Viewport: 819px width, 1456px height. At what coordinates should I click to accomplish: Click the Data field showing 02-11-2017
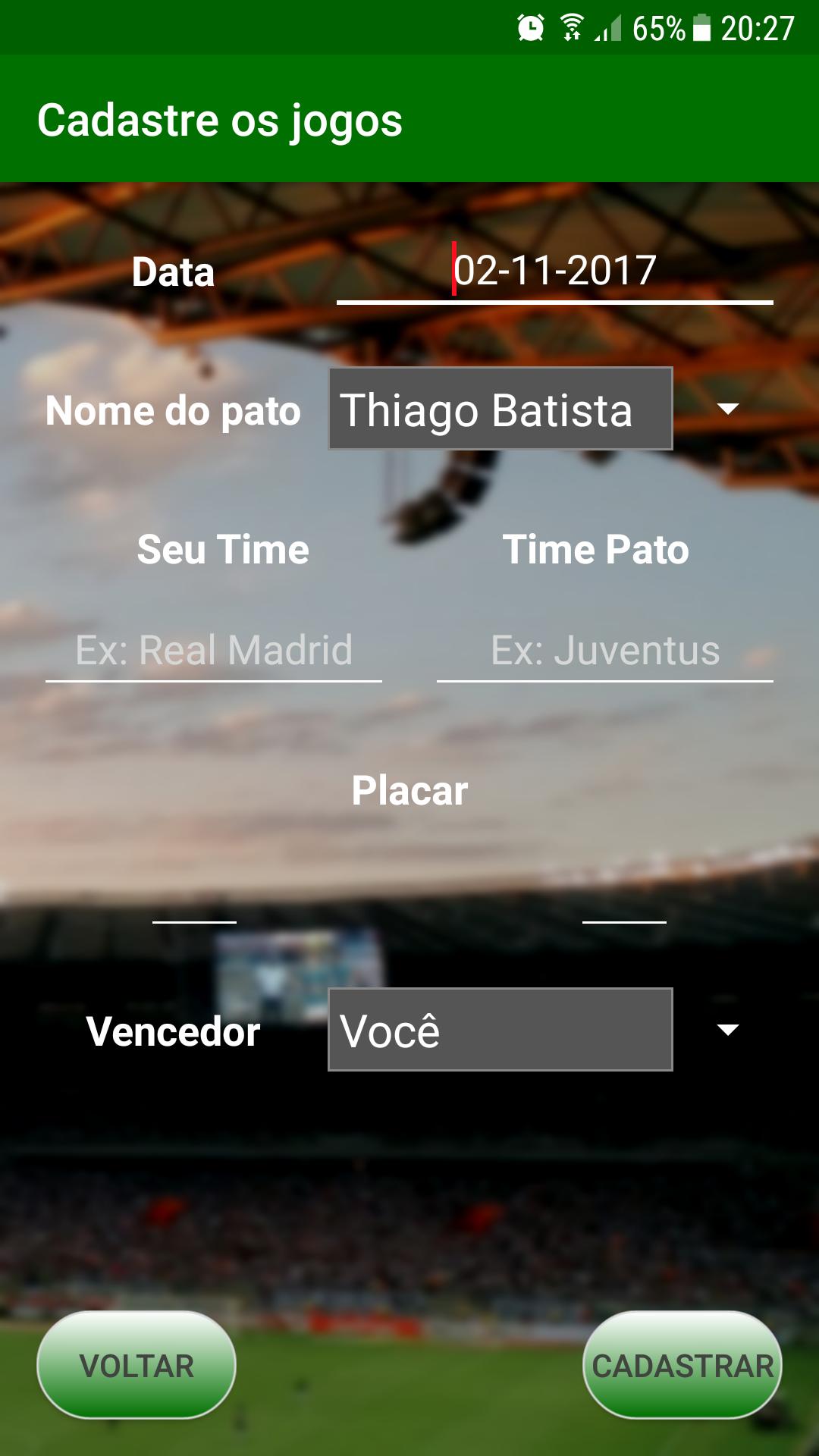(x=554, y=273)
